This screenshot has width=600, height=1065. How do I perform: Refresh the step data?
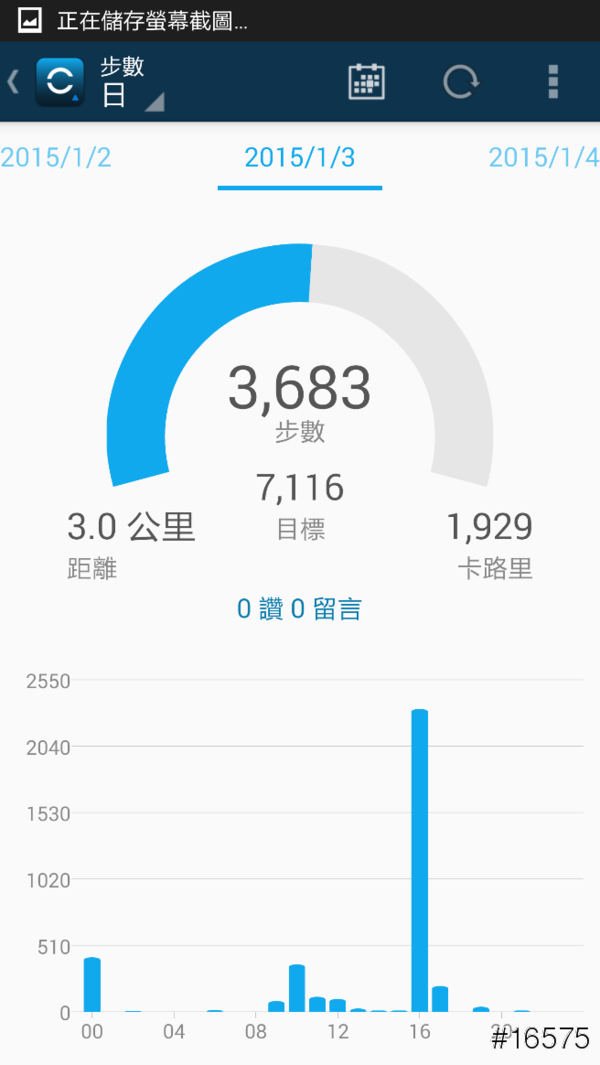point(460,82)
